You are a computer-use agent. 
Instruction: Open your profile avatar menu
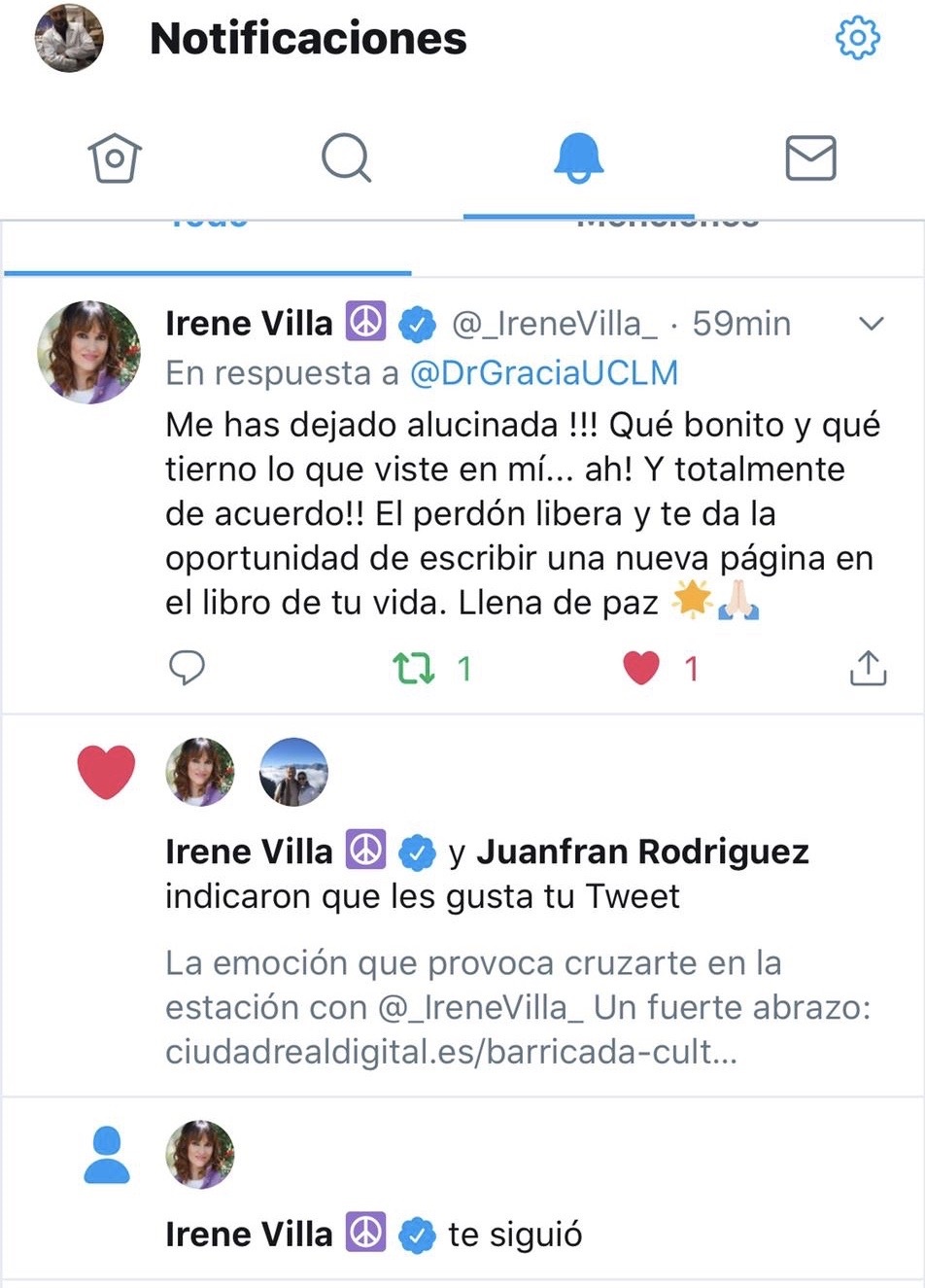point(69,39)
